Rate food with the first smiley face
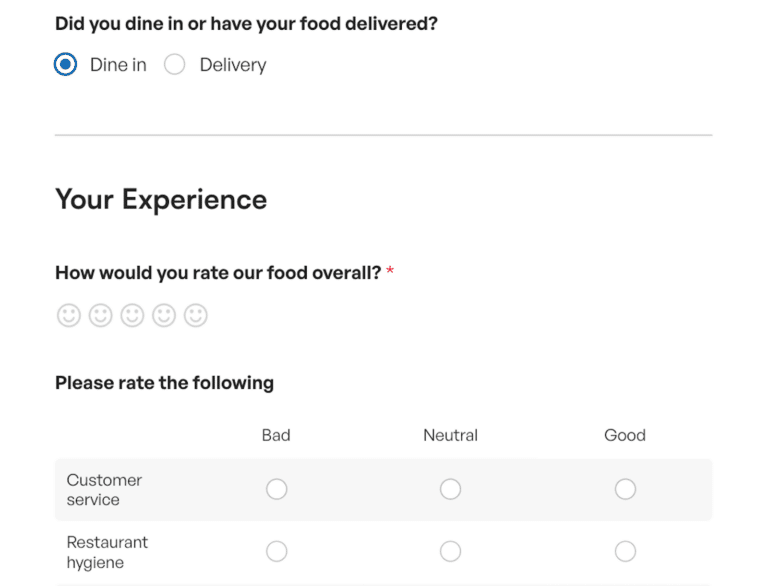This screenshot has width=768, height=586. [x=68, y=316]
